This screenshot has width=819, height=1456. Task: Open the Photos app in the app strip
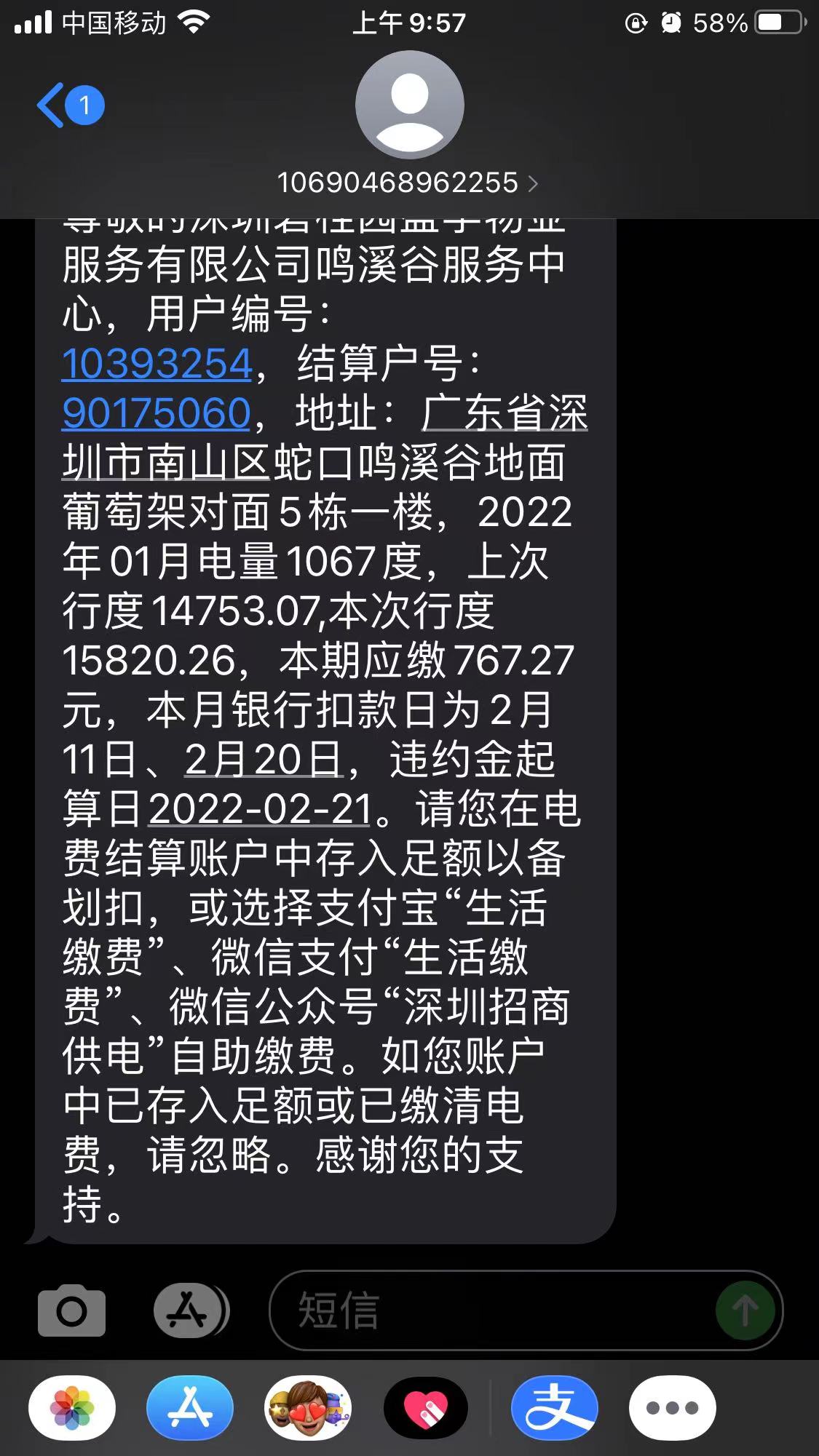[71, 1408]
